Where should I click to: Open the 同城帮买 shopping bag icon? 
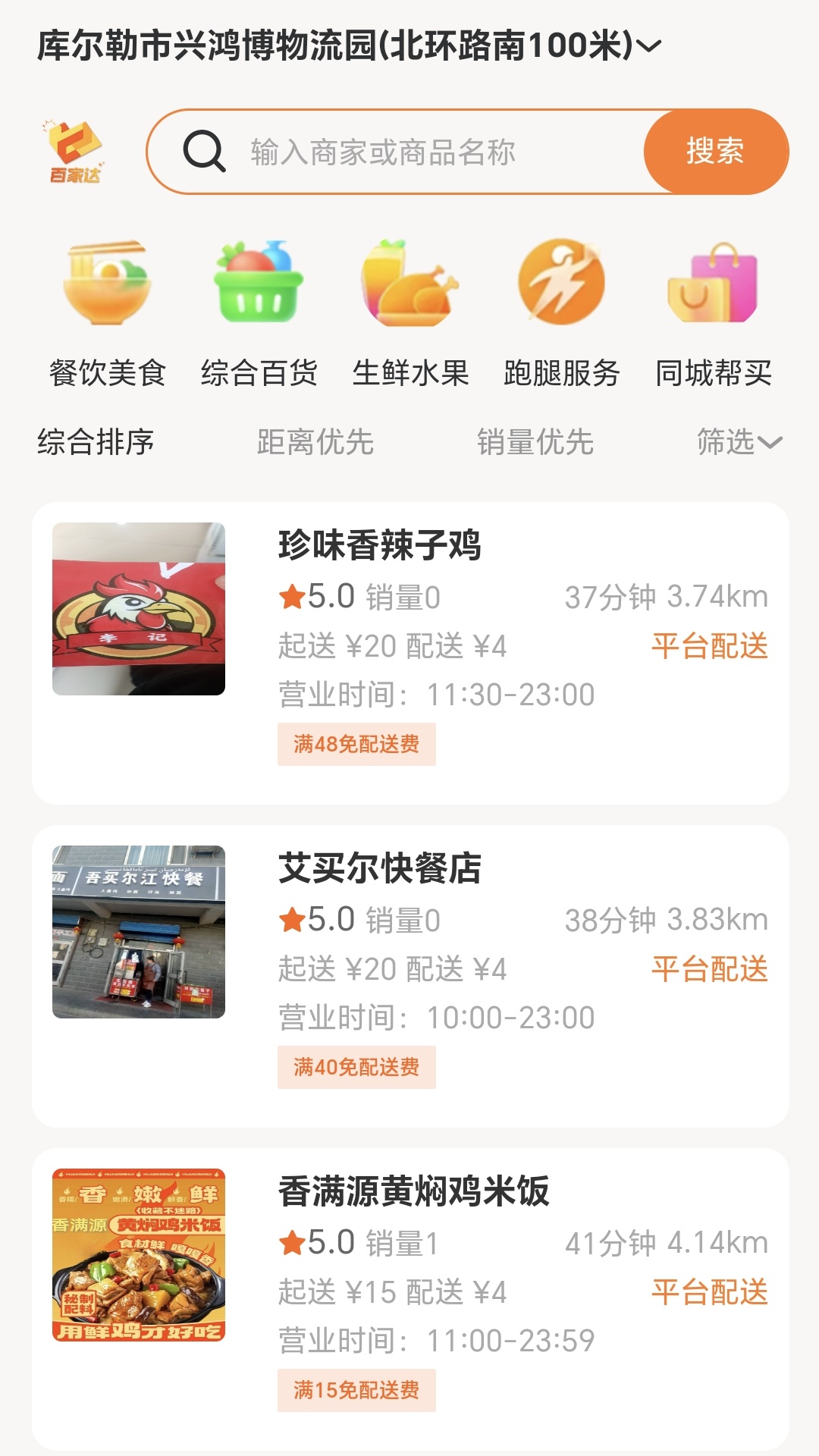(x=713, y=284)
